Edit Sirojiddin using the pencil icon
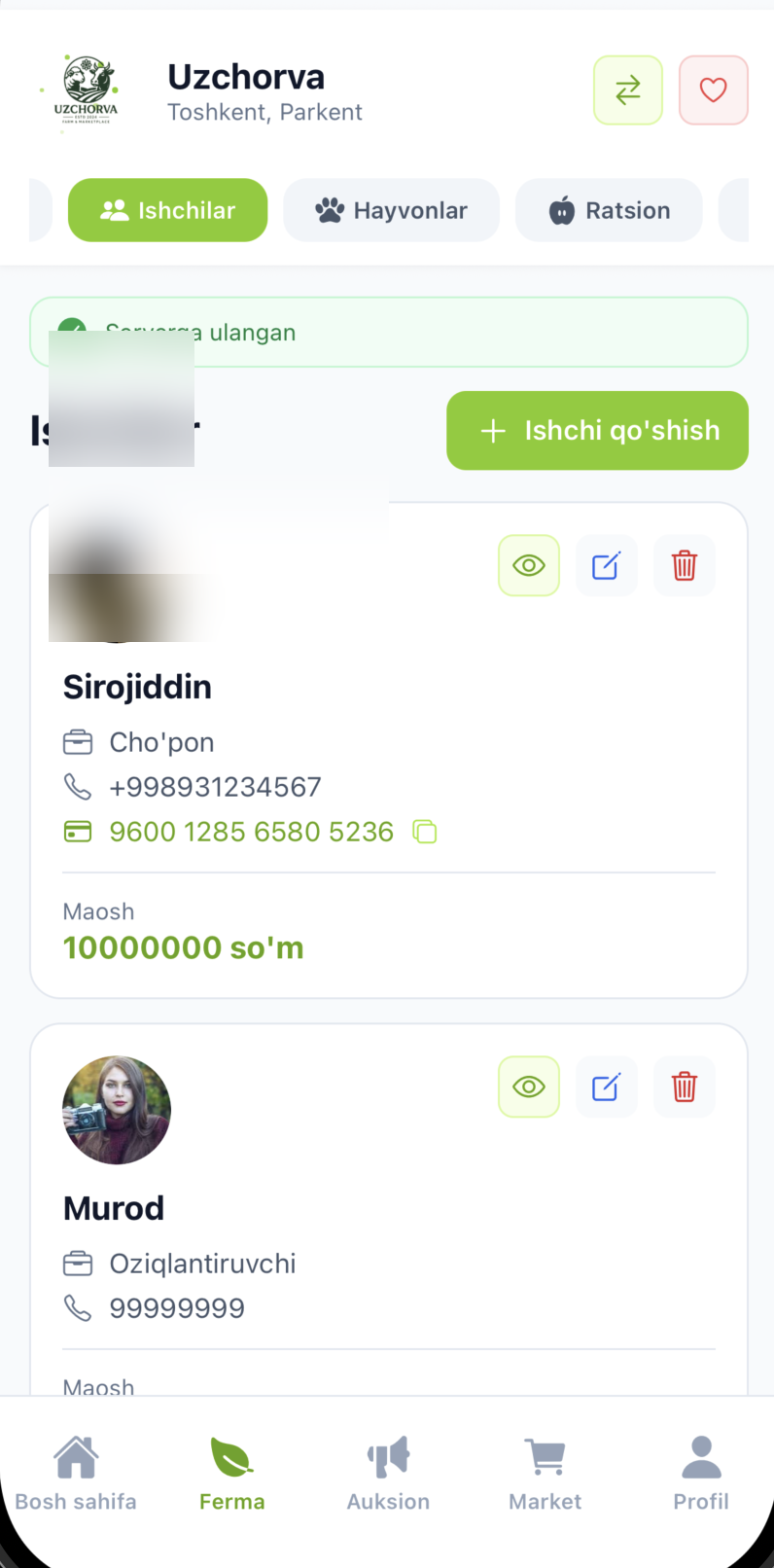Screen dimensions: 774x1568 click(606, 565)
